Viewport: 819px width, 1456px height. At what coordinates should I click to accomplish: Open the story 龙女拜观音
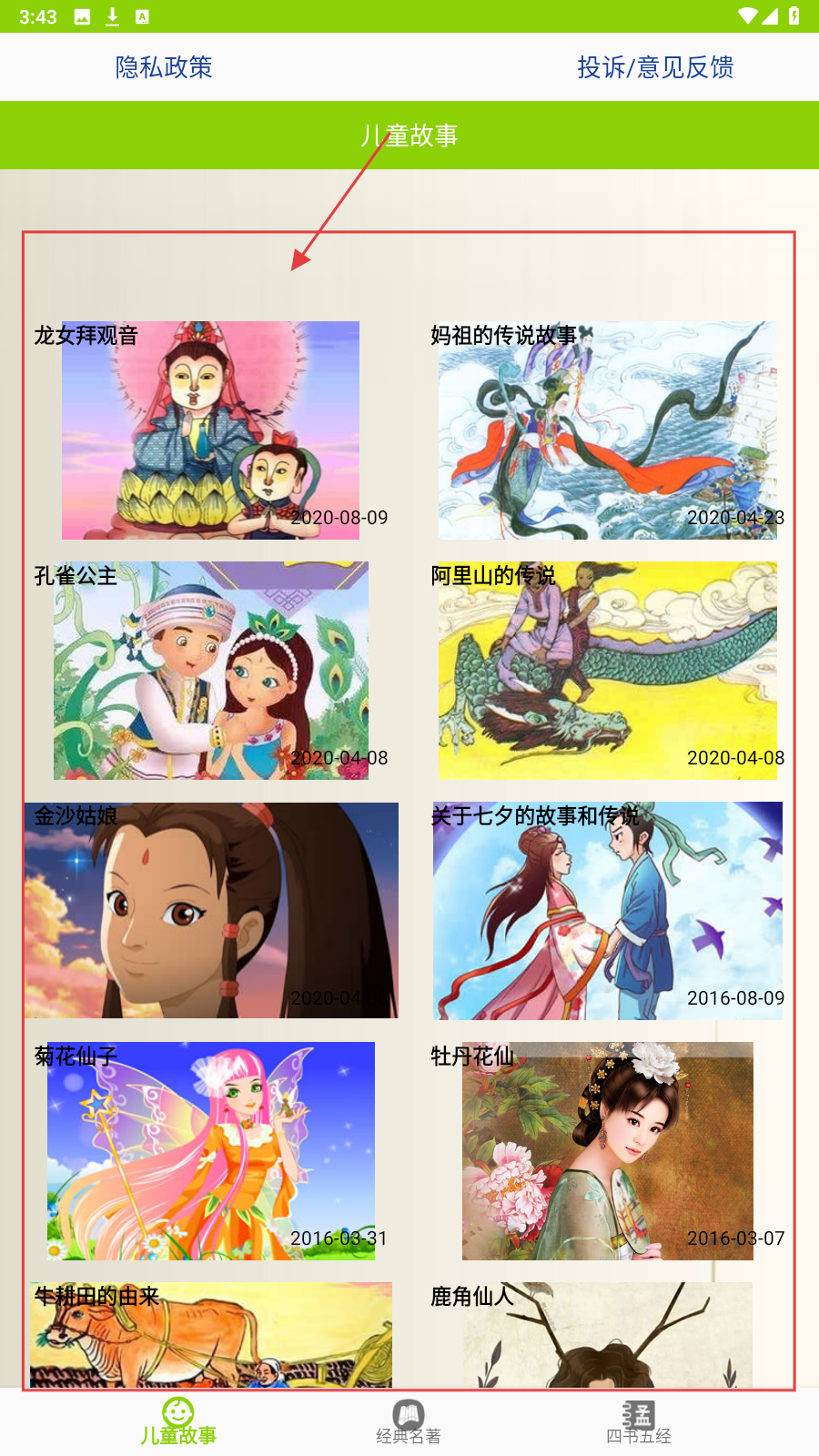click(x=210, y=430)
